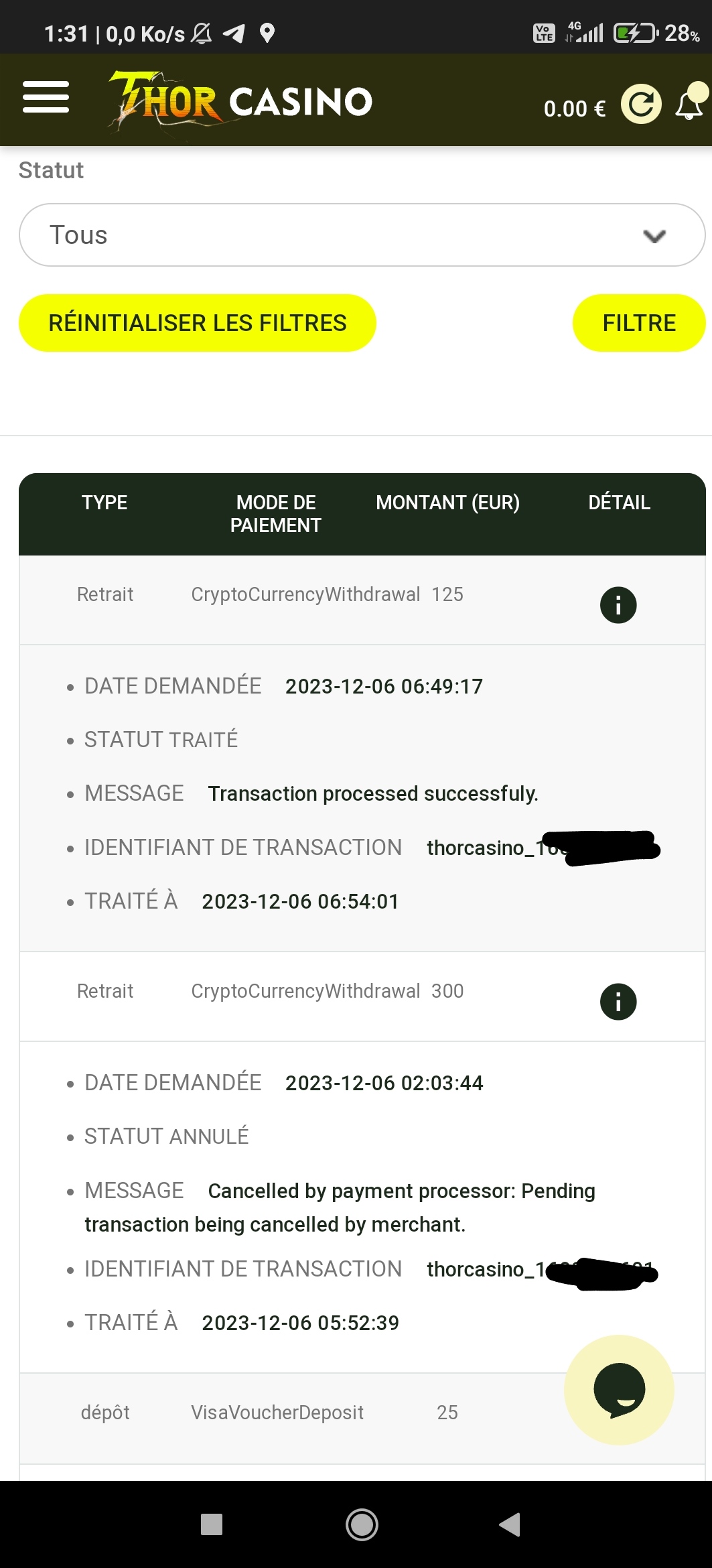Image resolution: width=712 pixels, height=1568 pixels.
Task: Tap Réinitialiser les filtres button
Action: click(198, 323)
